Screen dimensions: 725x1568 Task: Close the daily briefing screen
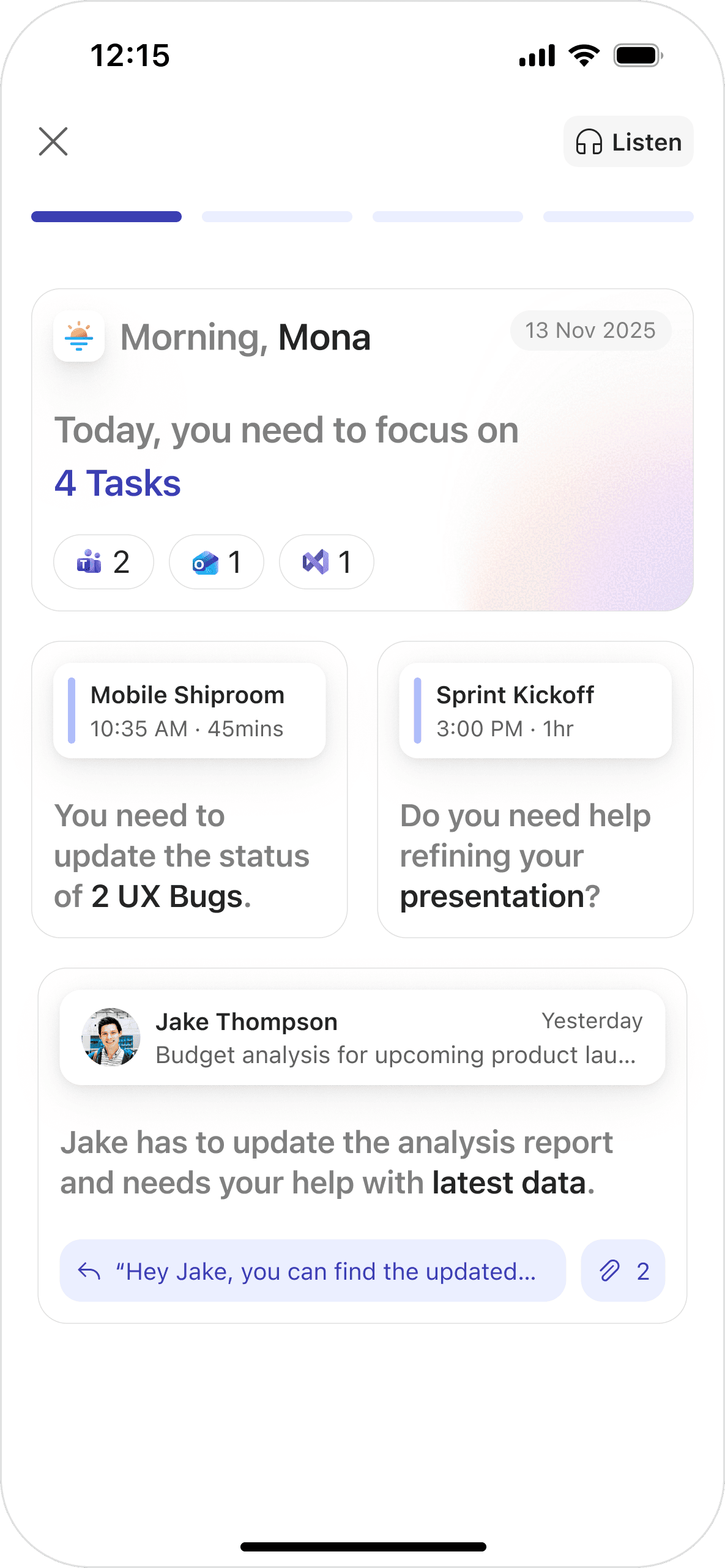53,141
